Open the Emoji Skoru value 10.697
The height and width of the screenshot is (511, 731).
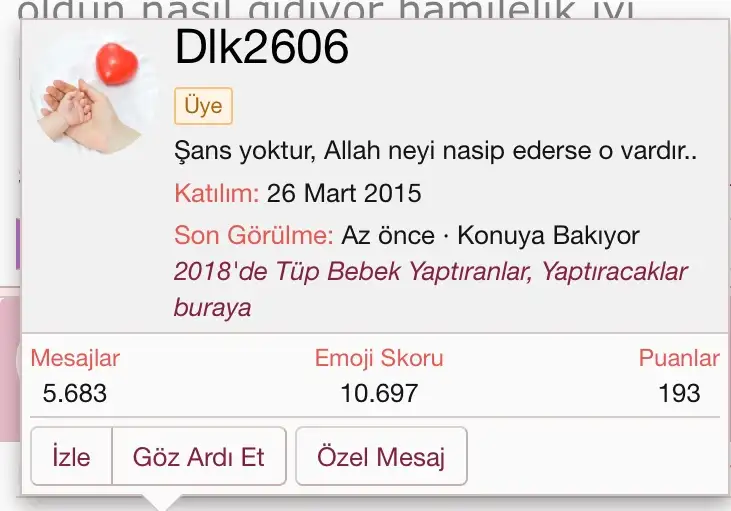(x=379, y=393)
